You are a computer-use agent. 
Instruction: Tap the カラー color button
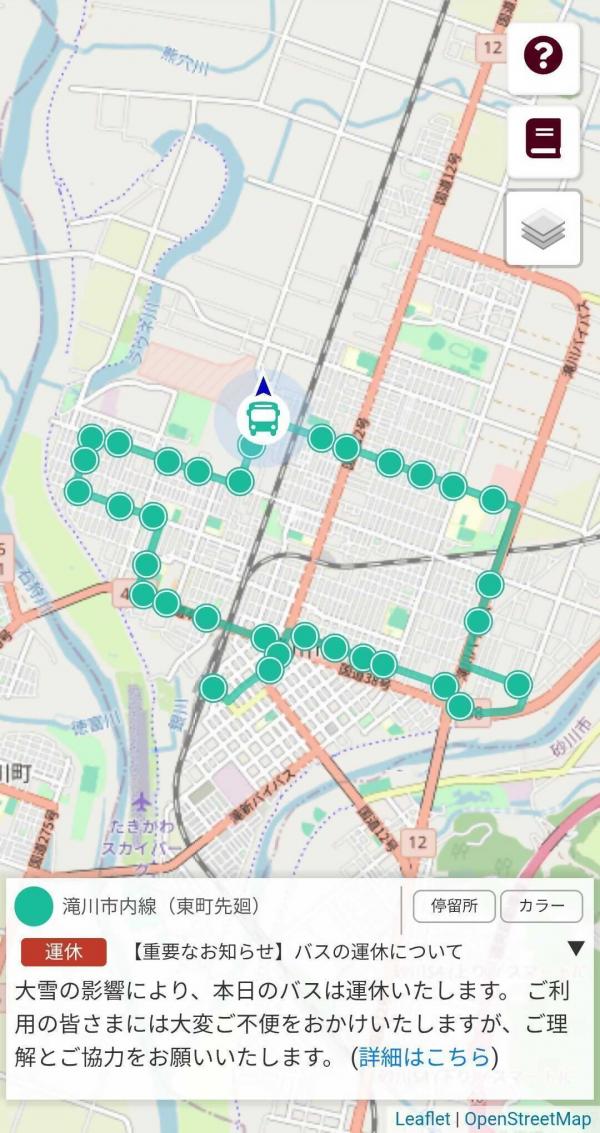tap(541, 907)
